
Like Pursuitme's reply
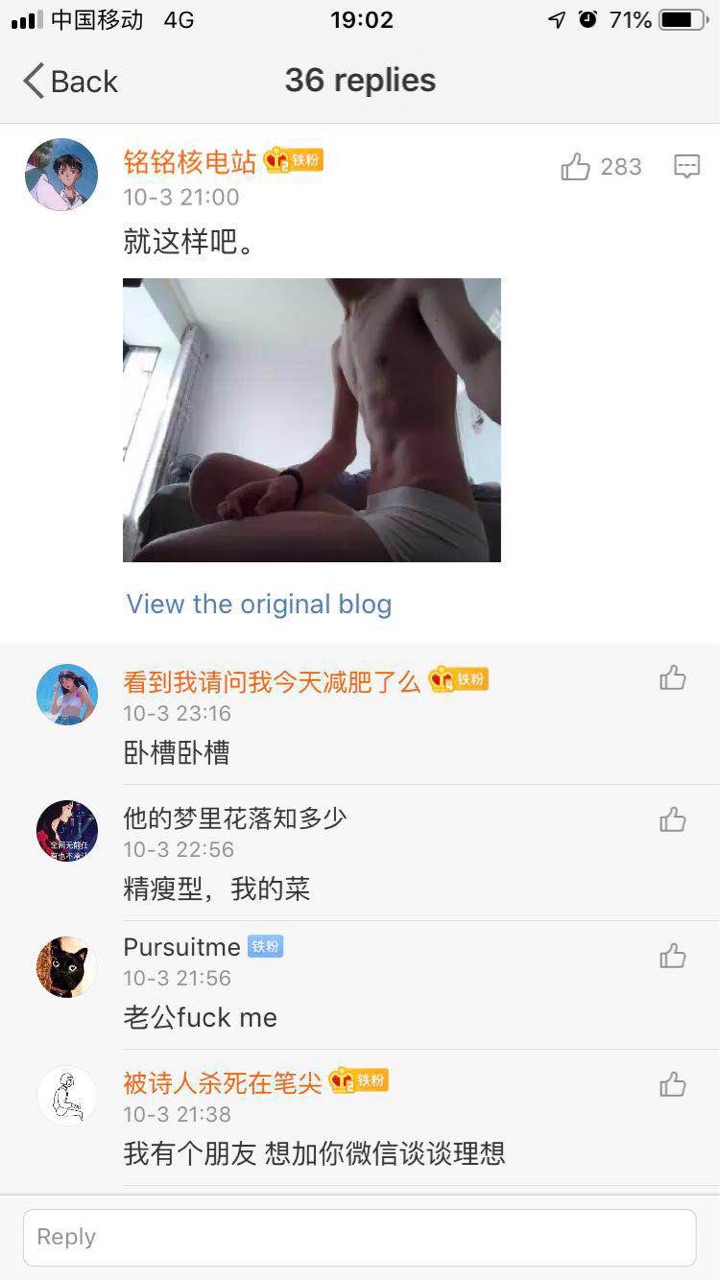click(673, 956)
